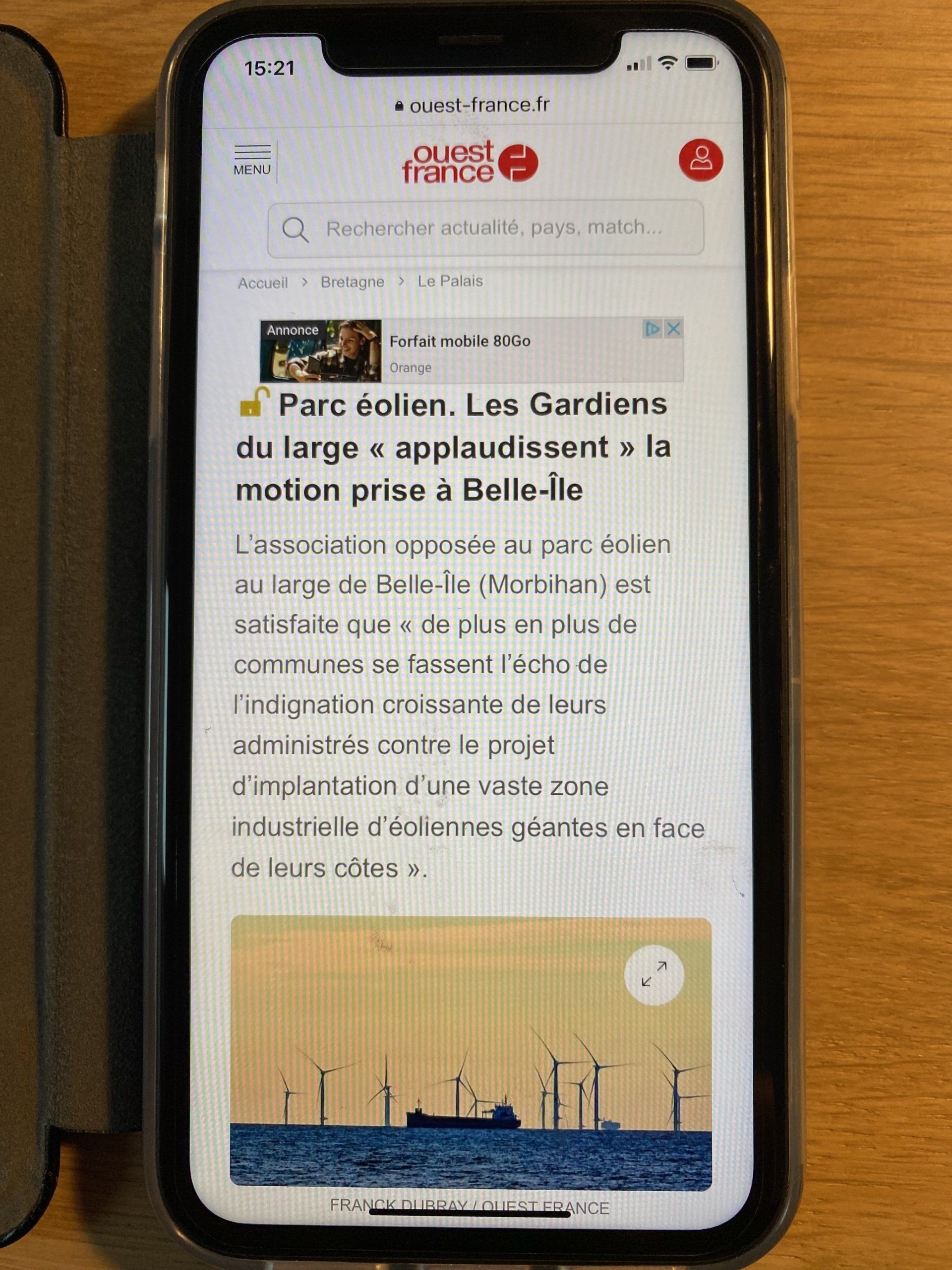
Task: Expand the wind turbines photo fullscreen
Action: pyautogui.click(x=654, y=974)
